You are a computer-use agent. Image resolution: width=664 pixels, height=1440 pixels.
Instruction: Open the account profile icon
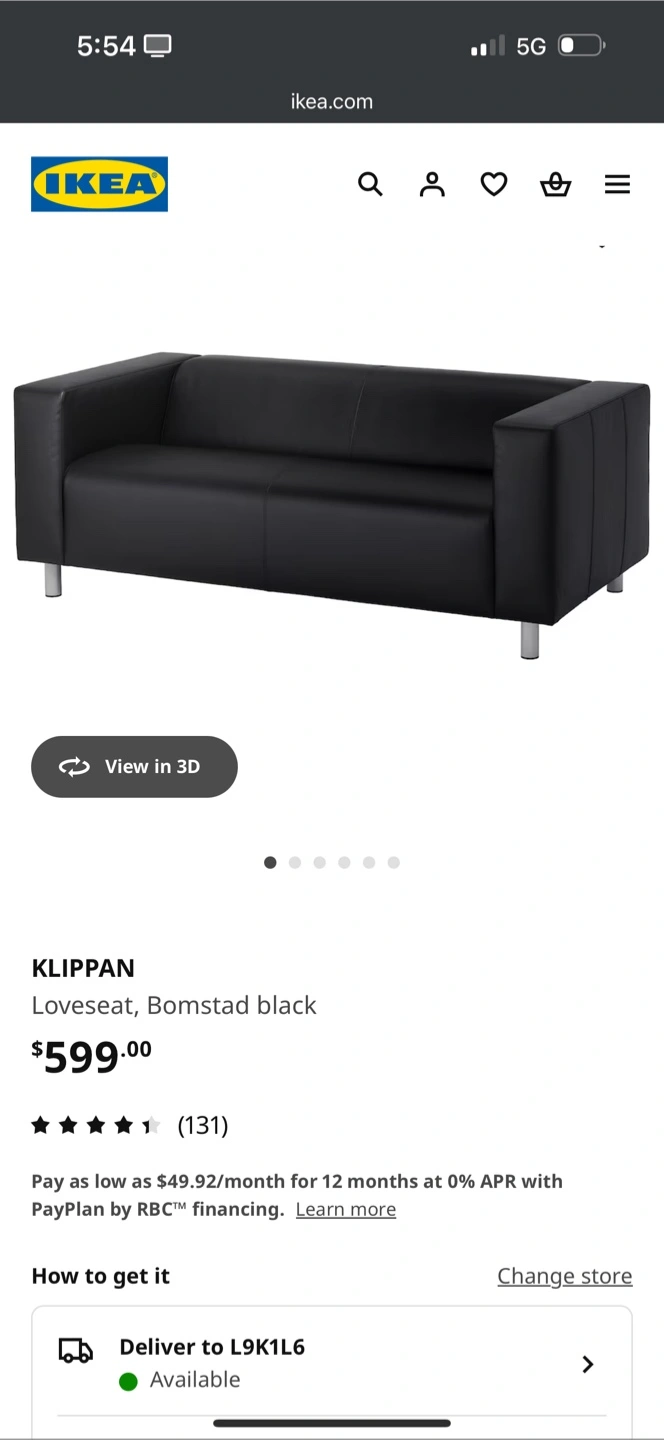point(432,184)
